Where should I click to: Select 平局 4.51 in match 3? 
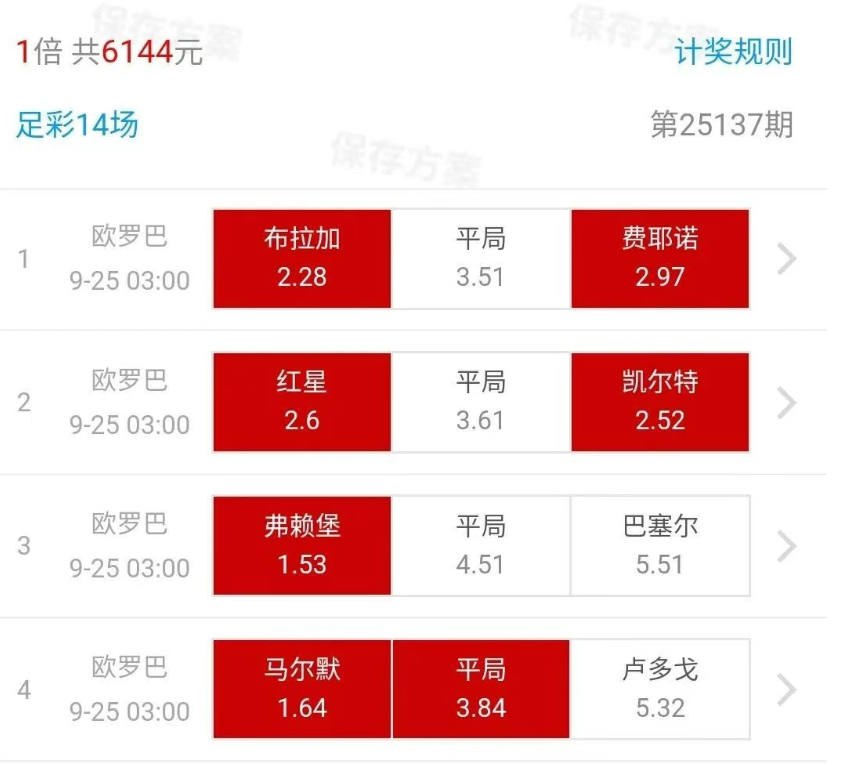point(480,546)
